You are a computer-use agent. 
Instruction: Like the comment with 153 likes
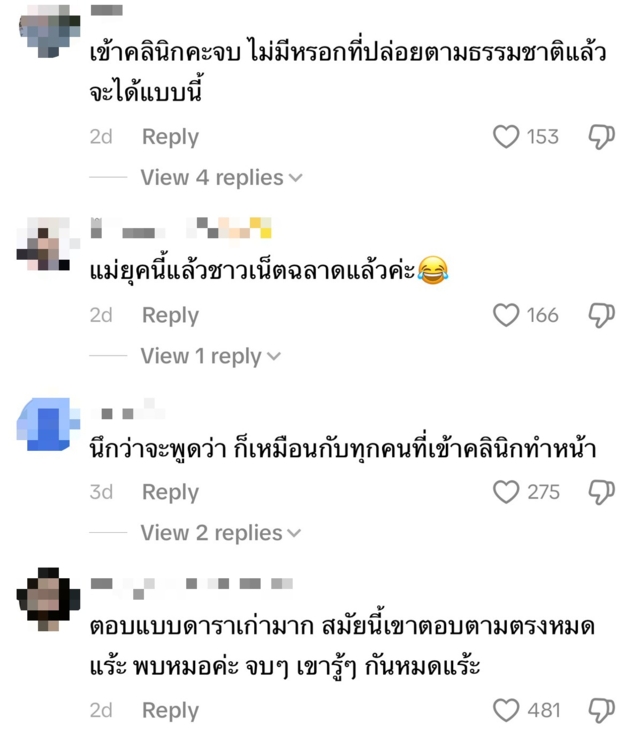point(507,137)
